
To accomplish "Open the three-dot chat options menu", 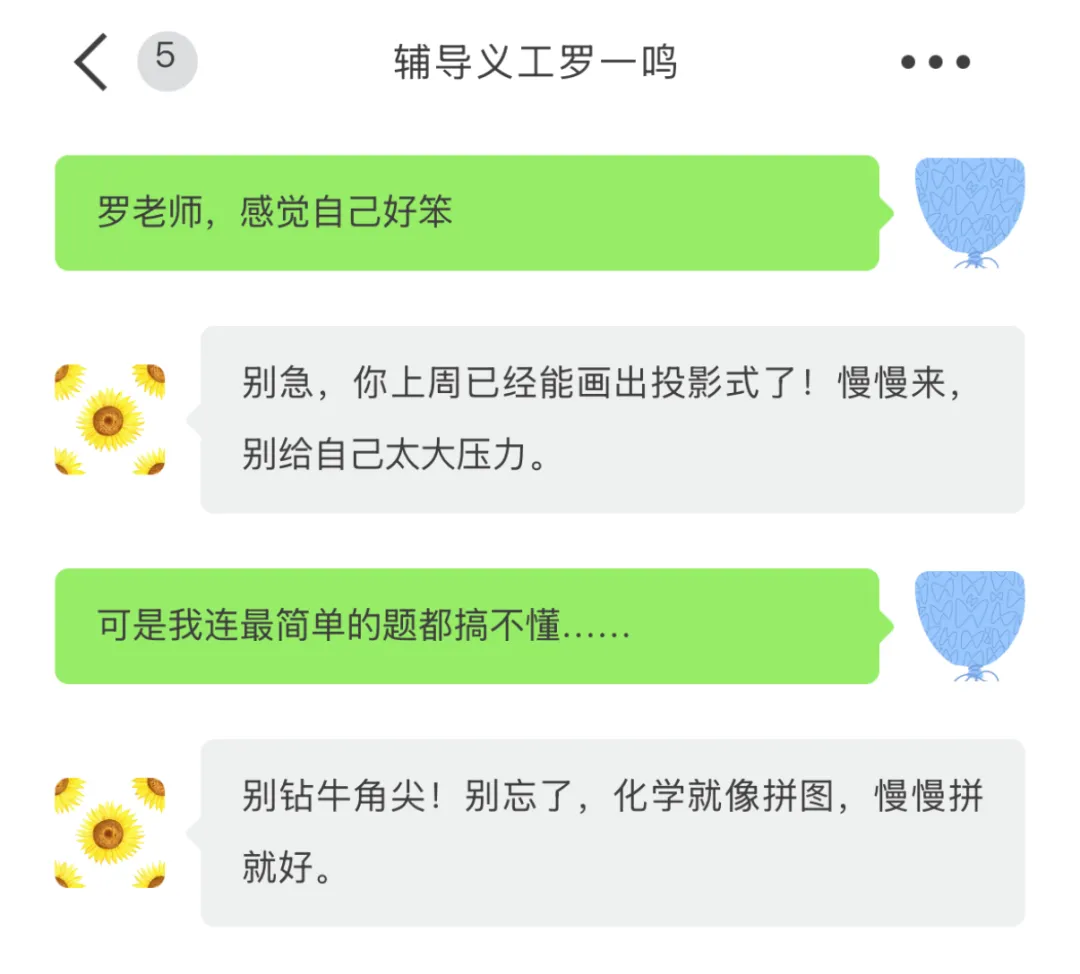I will (935, 62).
